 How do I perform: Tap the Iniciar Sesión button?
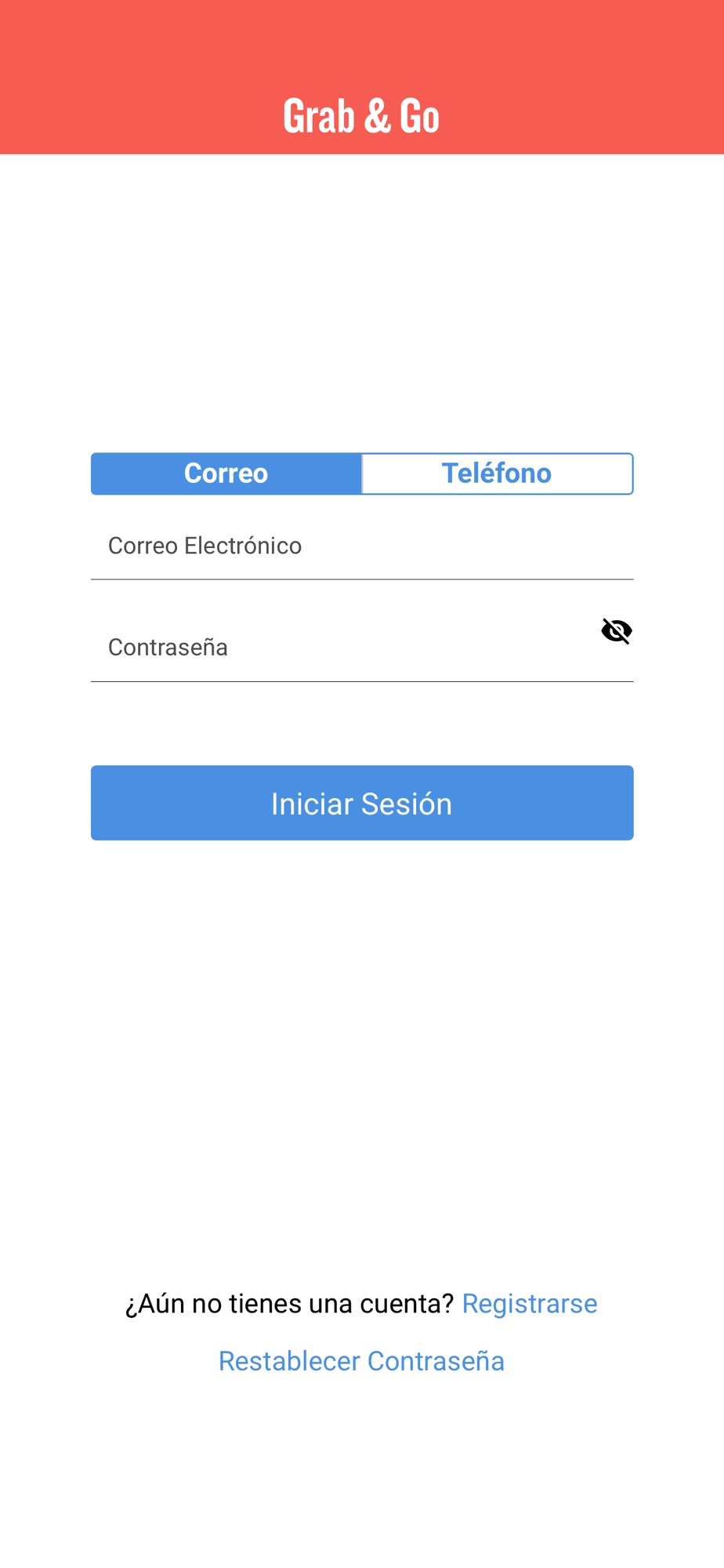coord(362,803)
